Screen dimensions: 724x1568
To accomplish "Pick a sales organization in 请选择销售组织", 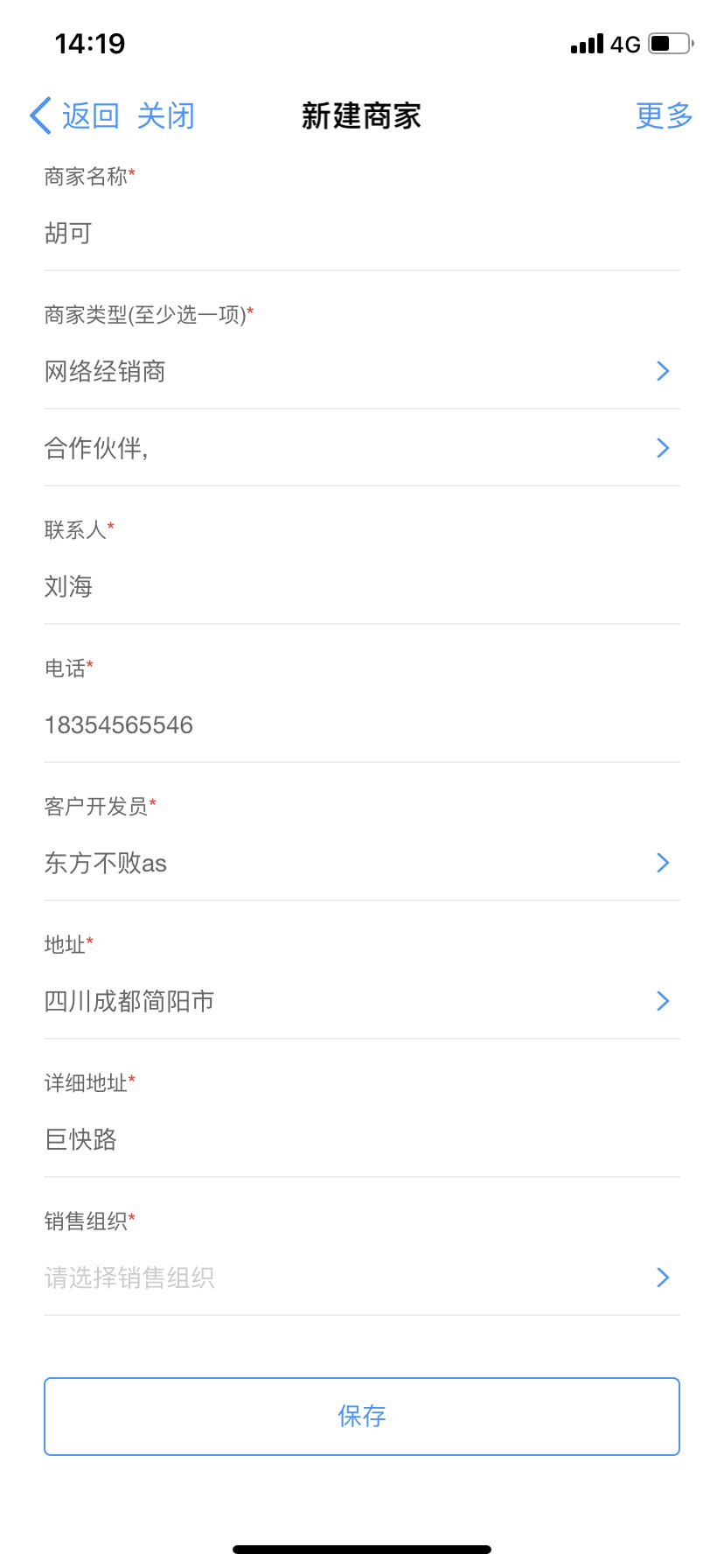I will tap(361, 1278).
